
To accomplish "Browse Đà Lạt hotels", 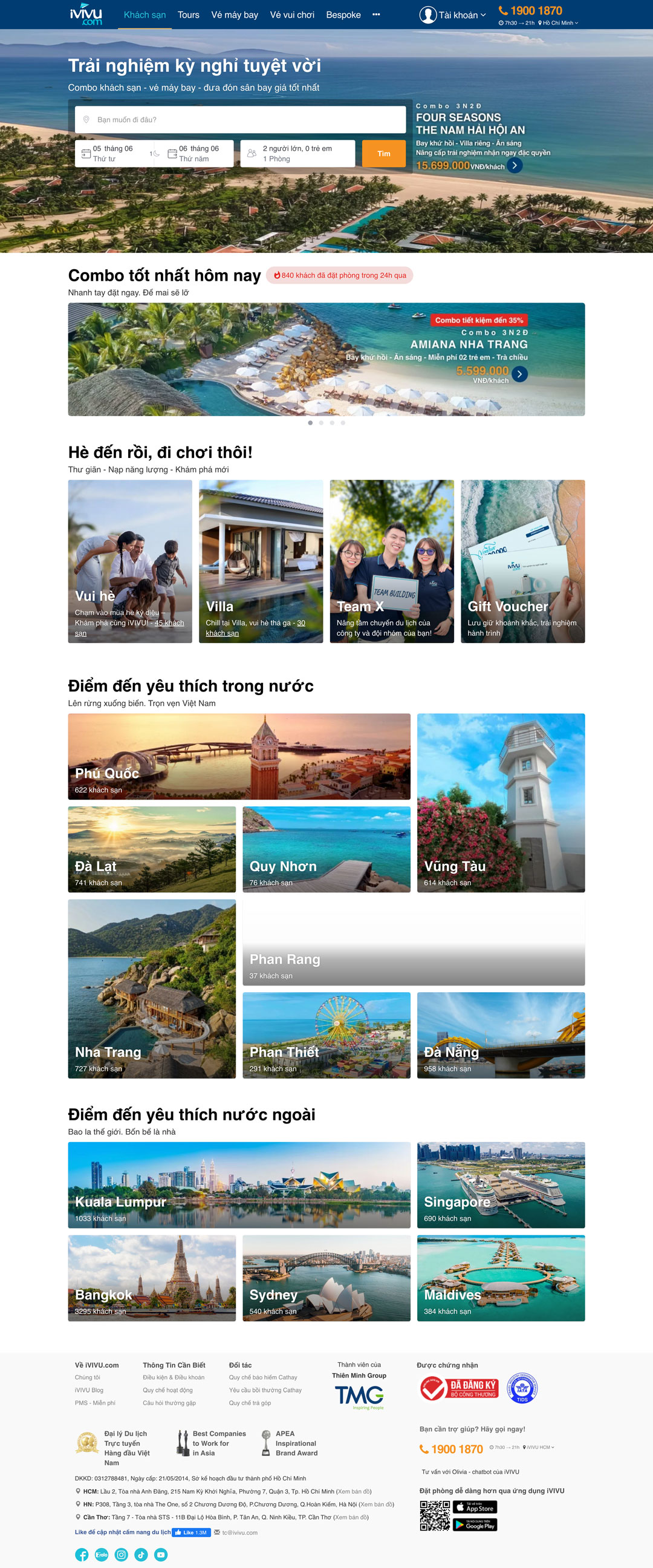I will click(x=152, y=849).
